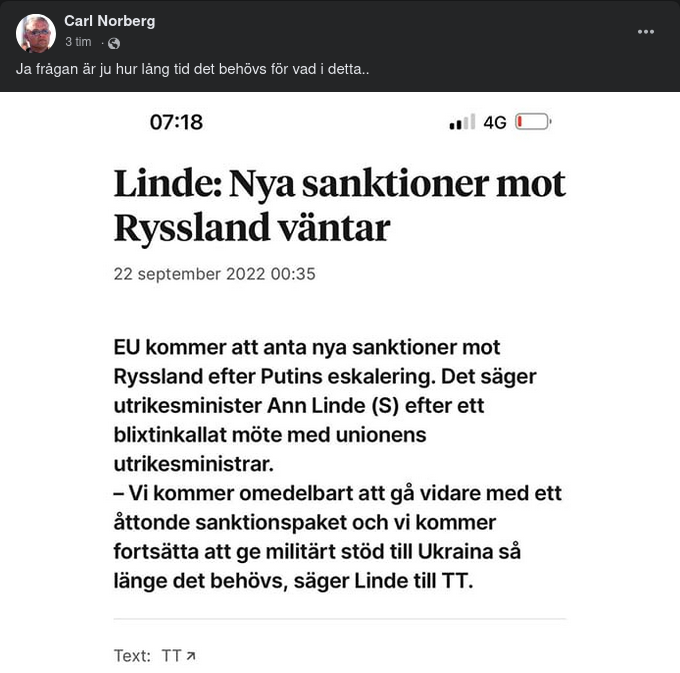The width and height of the screenshot is (680, 673).
Task: Open the Carl Norberg name link
Action: coord(109,21)
